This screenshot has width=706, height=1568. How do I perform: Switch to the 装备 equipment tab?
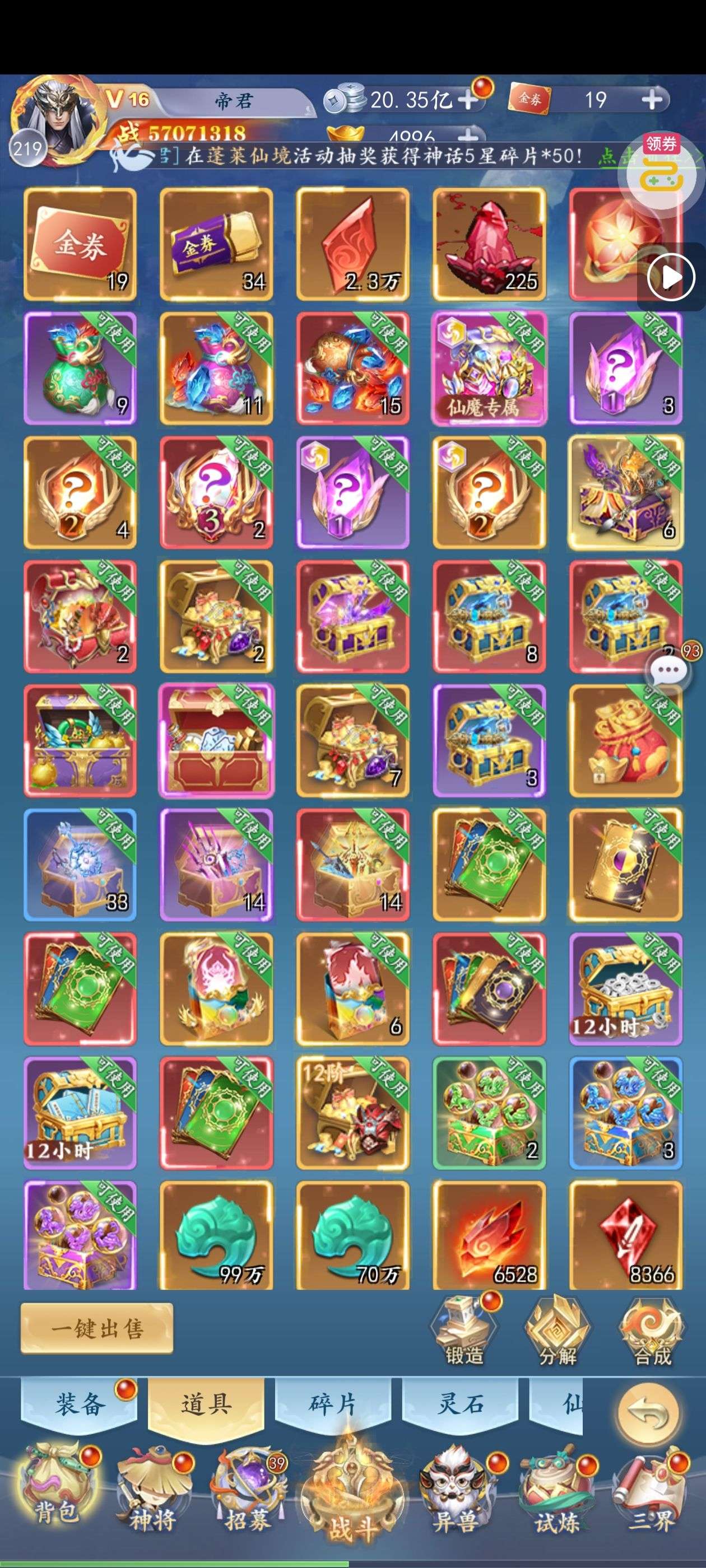[80, 1404]
